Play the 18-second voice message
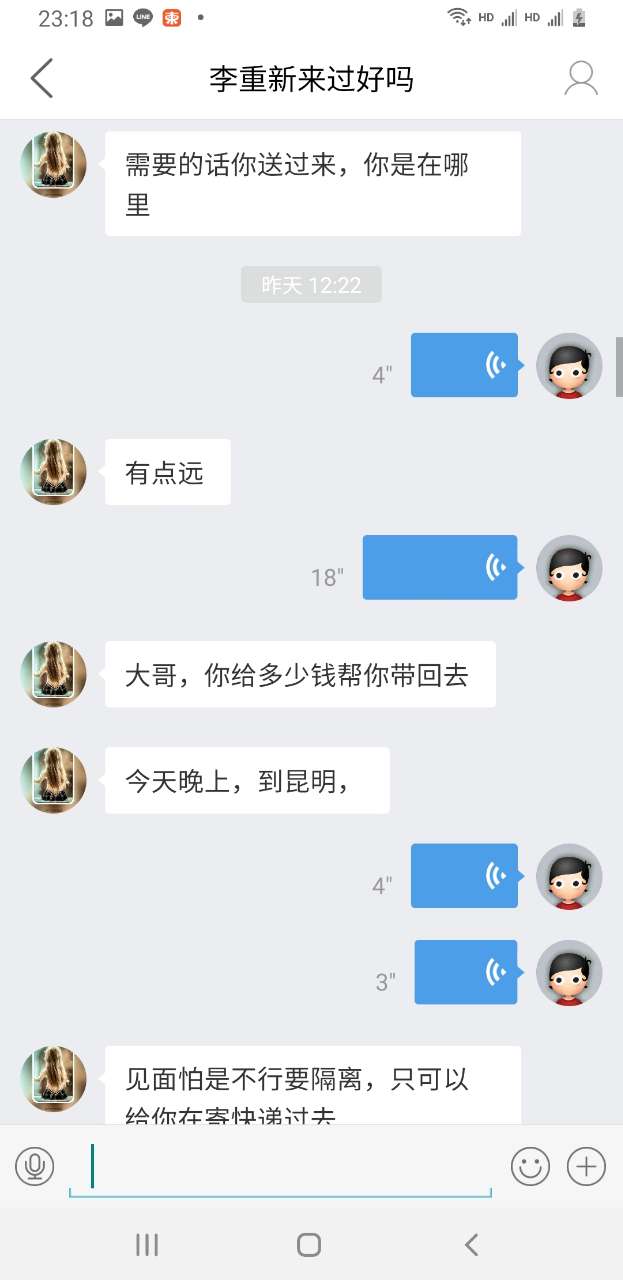The height and width of the screenshot is (1280, 623). point(440,568)
